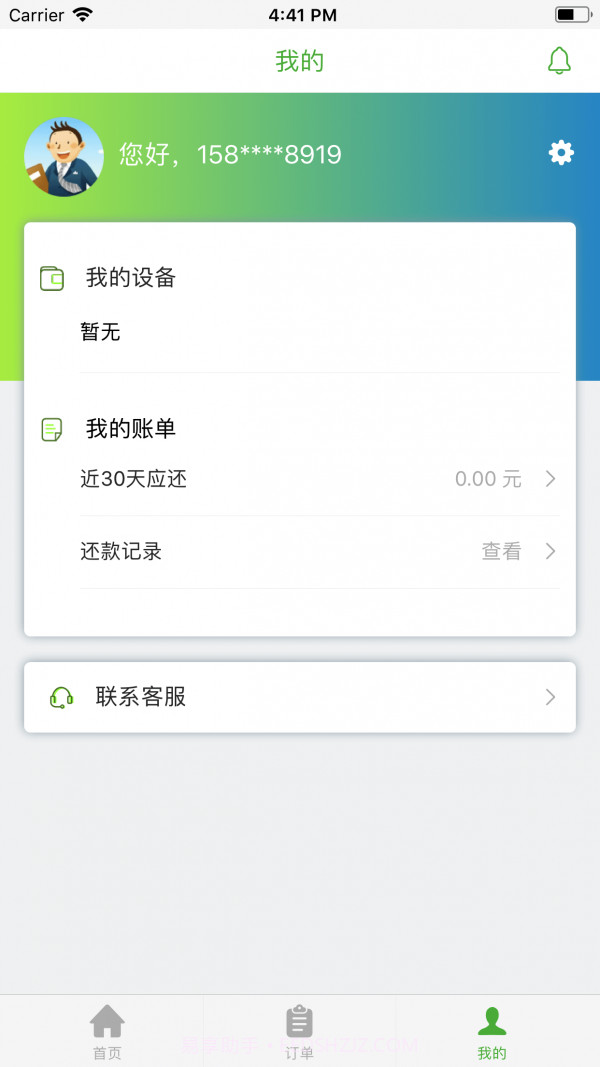Open the settings gear icon

click(x=561, y=153)
